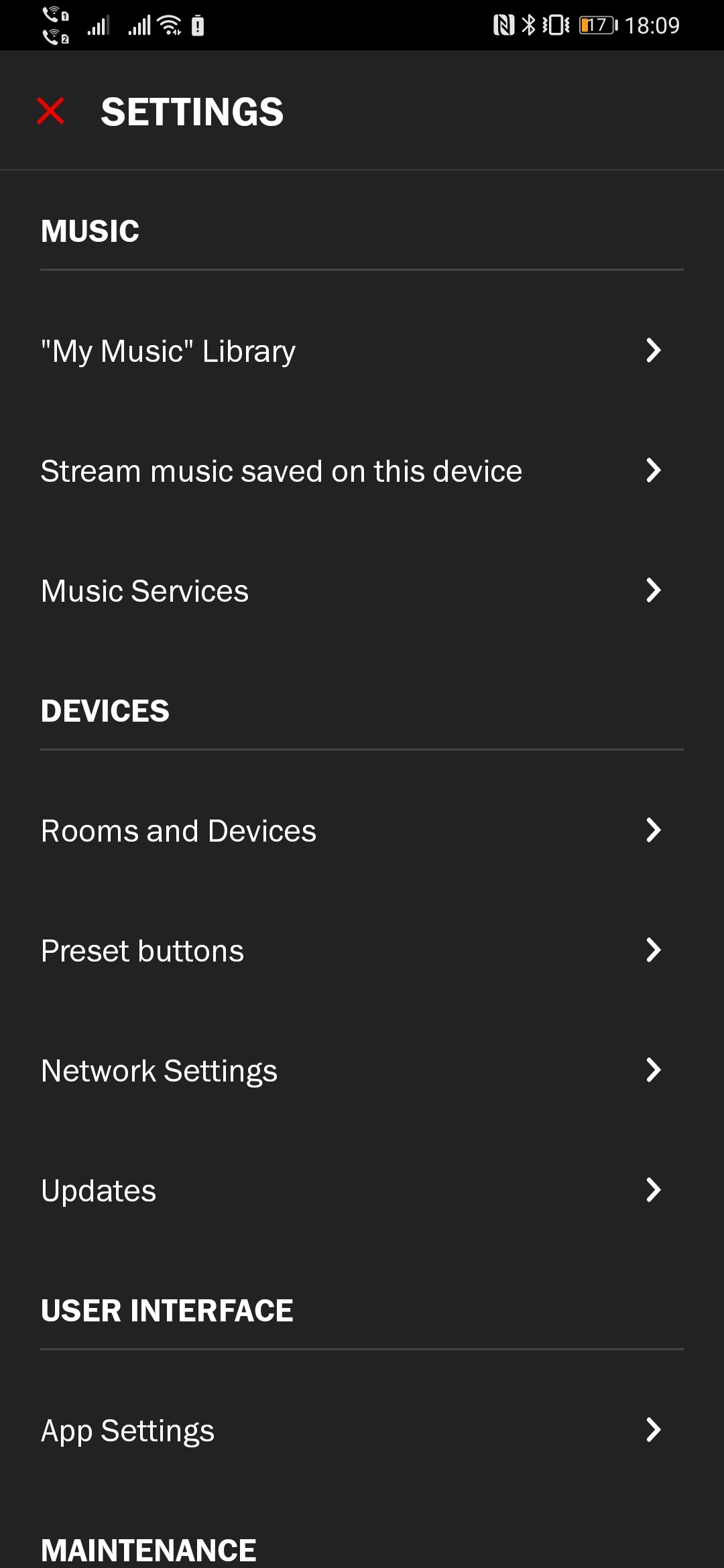Screen dimensions: 724x1568
Task: Check the Updates section
Action: (362, 1190)
